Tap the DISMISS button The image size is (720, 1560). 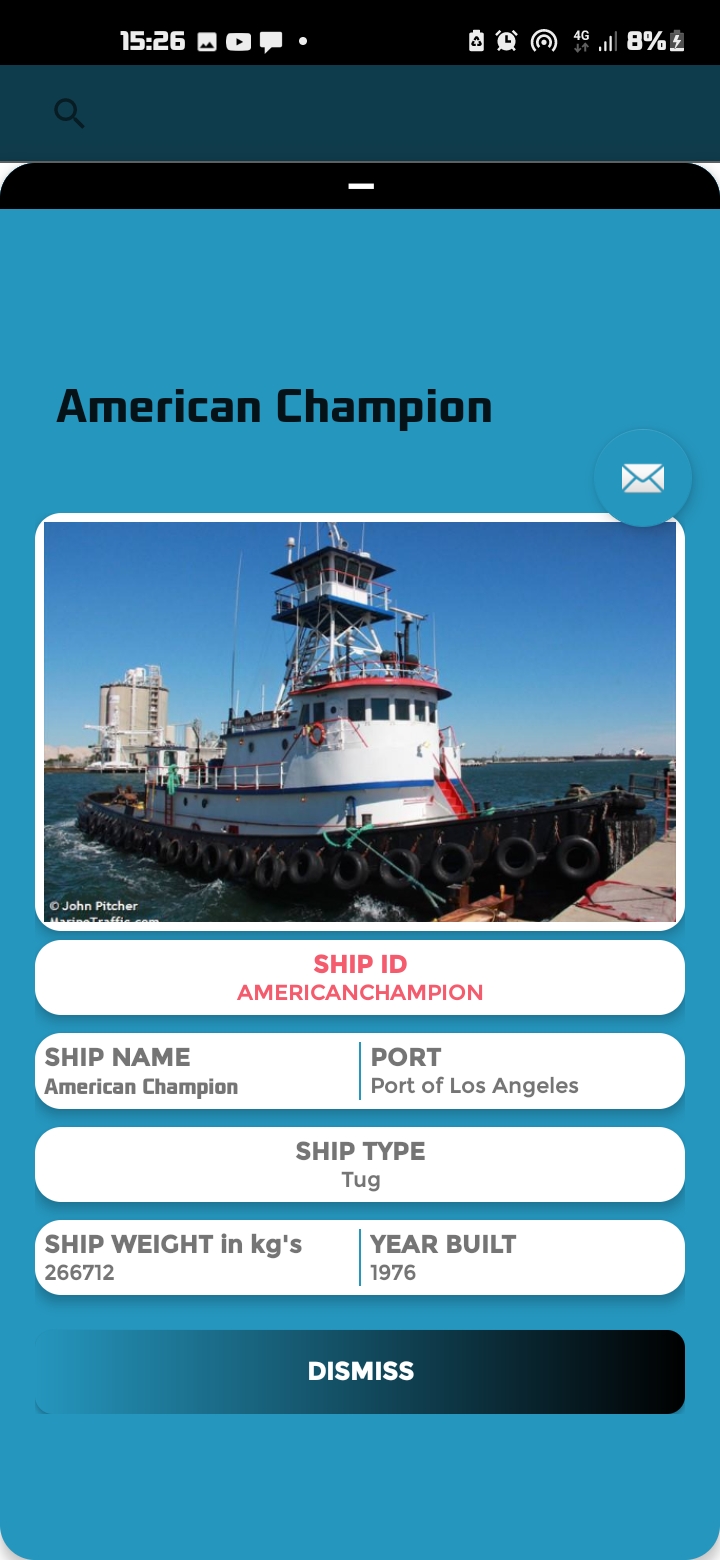(x=360, y=1371)
